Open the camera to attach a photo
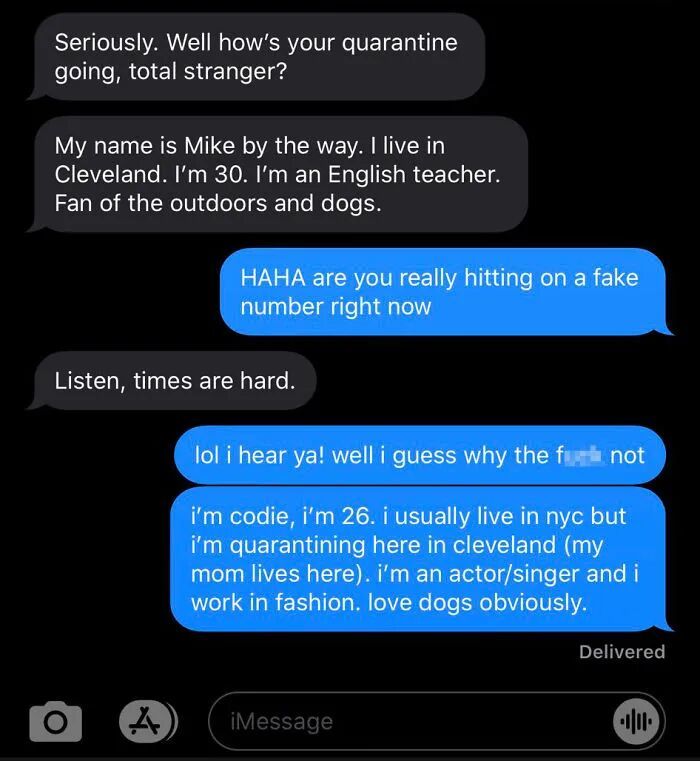 pyautogui.click(x=56, y=721)
